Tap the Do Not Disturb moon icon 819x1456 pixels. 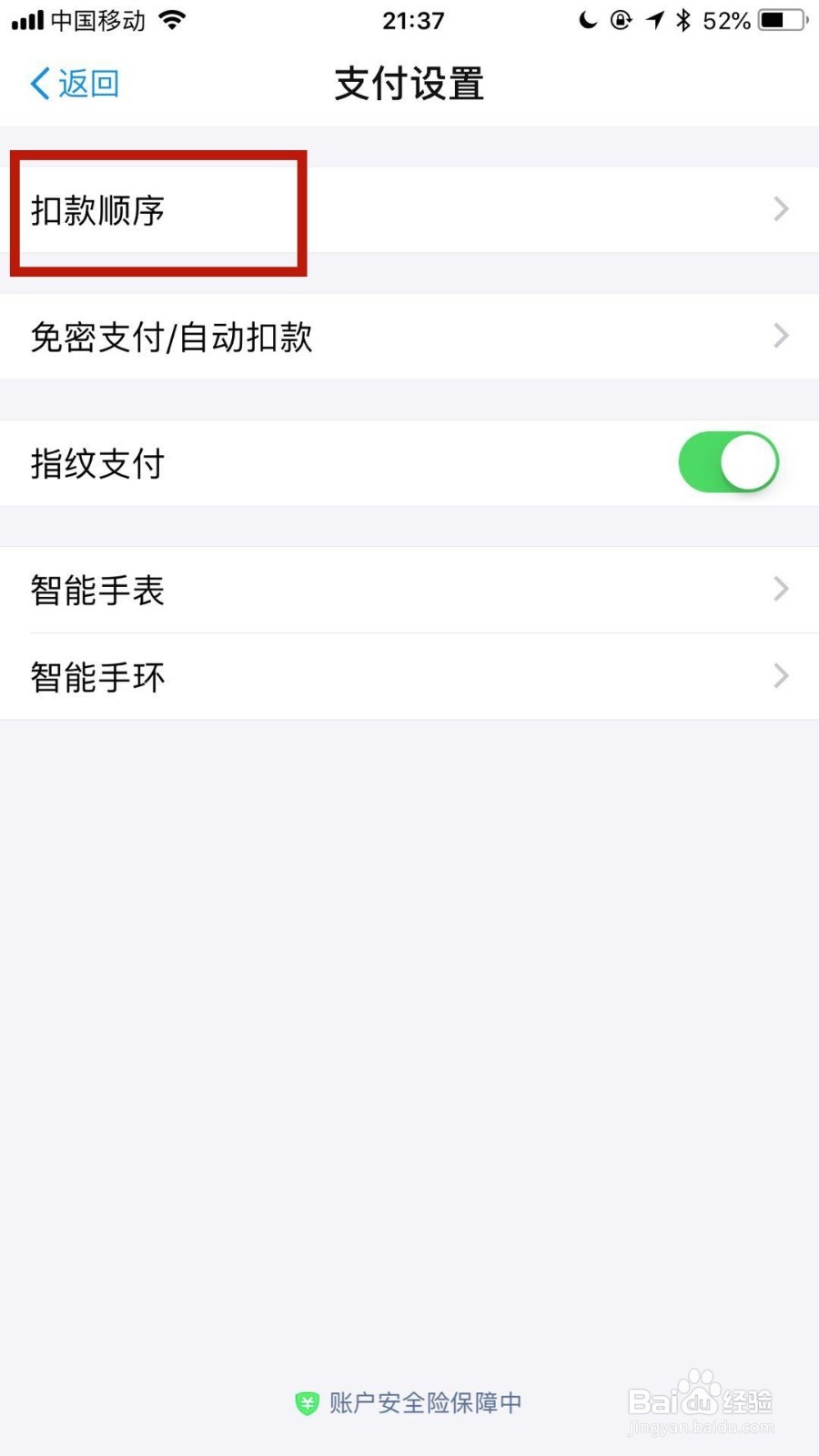(588, 20)
